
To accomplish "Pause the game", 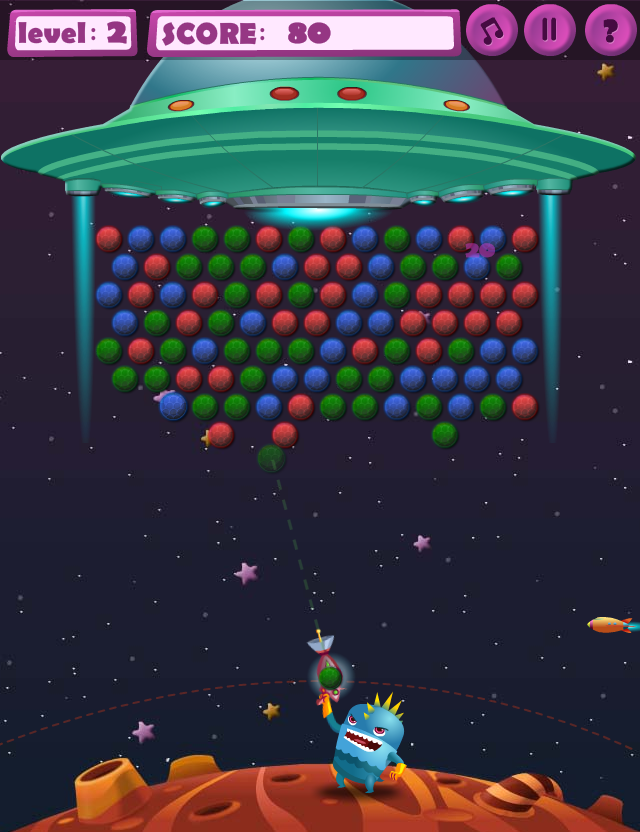I will (550, 30).
